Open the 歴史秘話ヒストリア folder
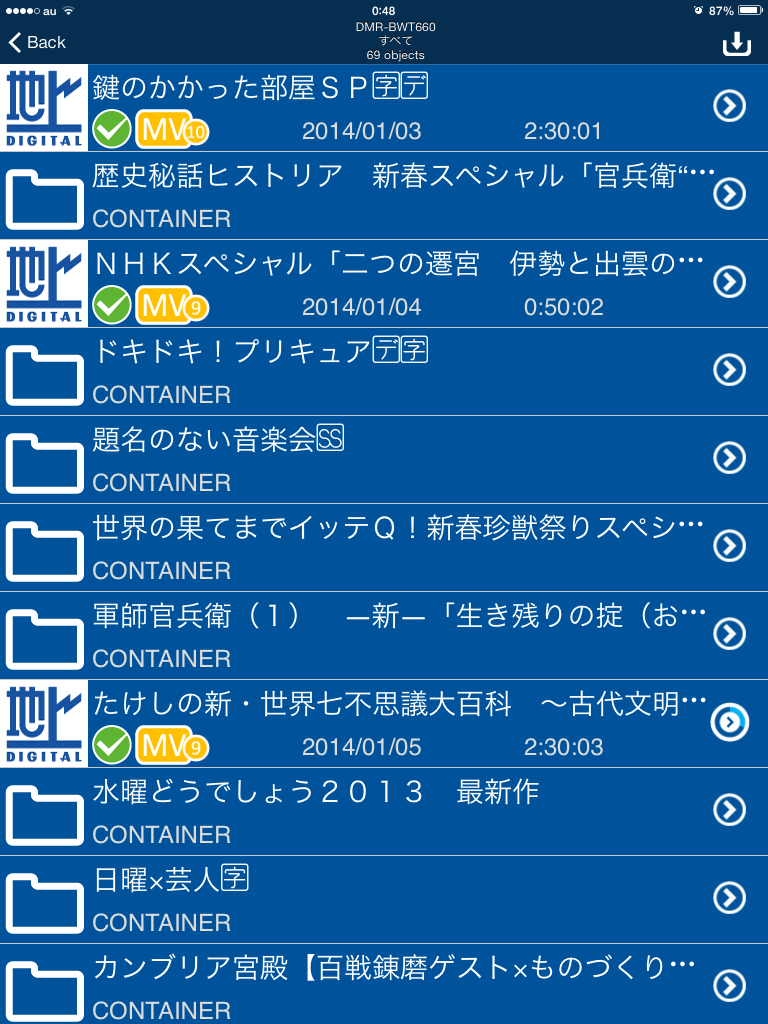 click(x=350, y=196)
